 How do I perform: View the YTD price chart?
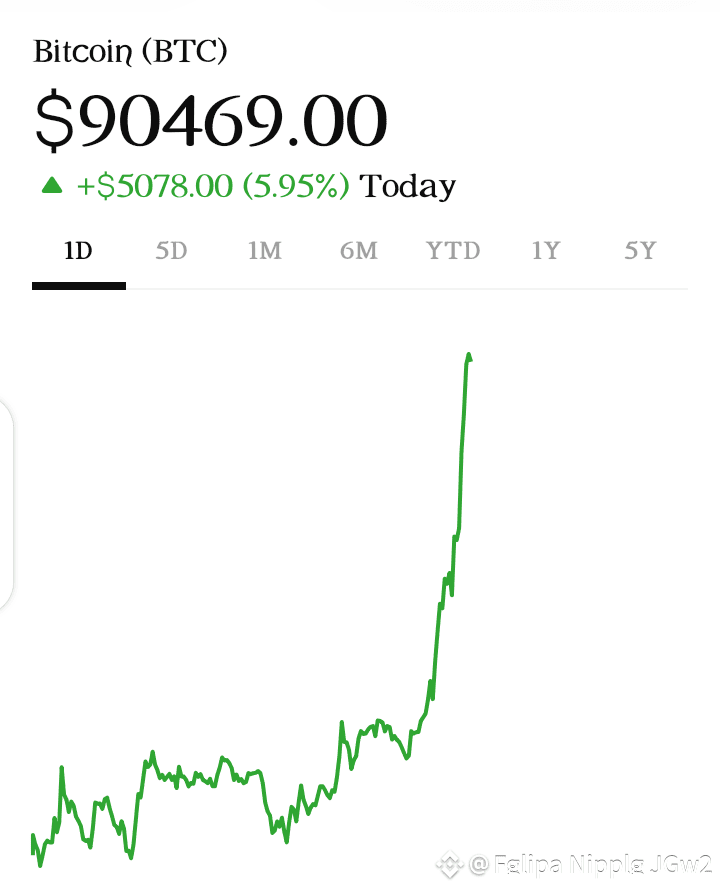point(453,251)
